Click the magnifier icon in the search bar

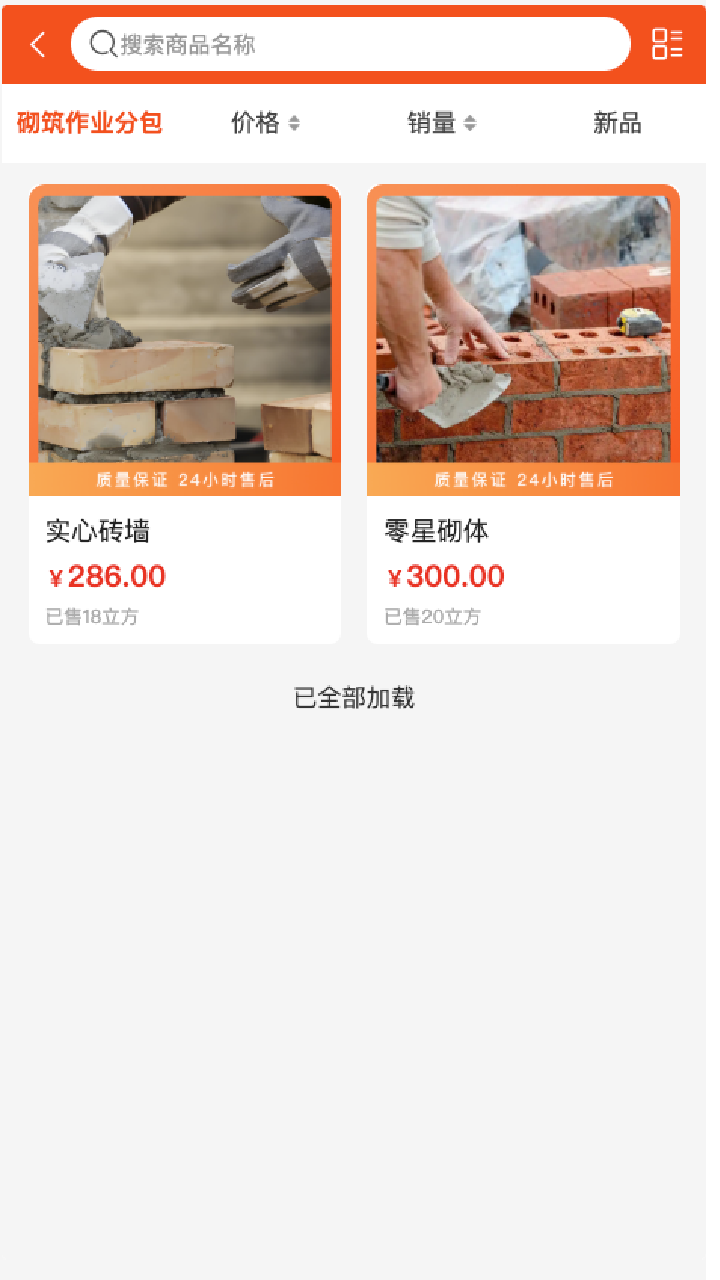click(103, 44)
